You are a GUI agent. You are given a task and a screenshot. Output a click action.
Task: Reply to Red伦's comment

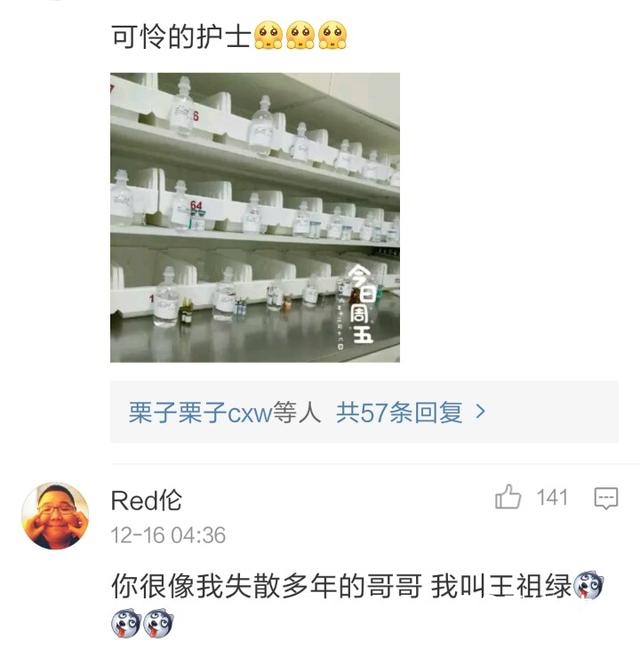pyautogui.click(x=606, y=498)
